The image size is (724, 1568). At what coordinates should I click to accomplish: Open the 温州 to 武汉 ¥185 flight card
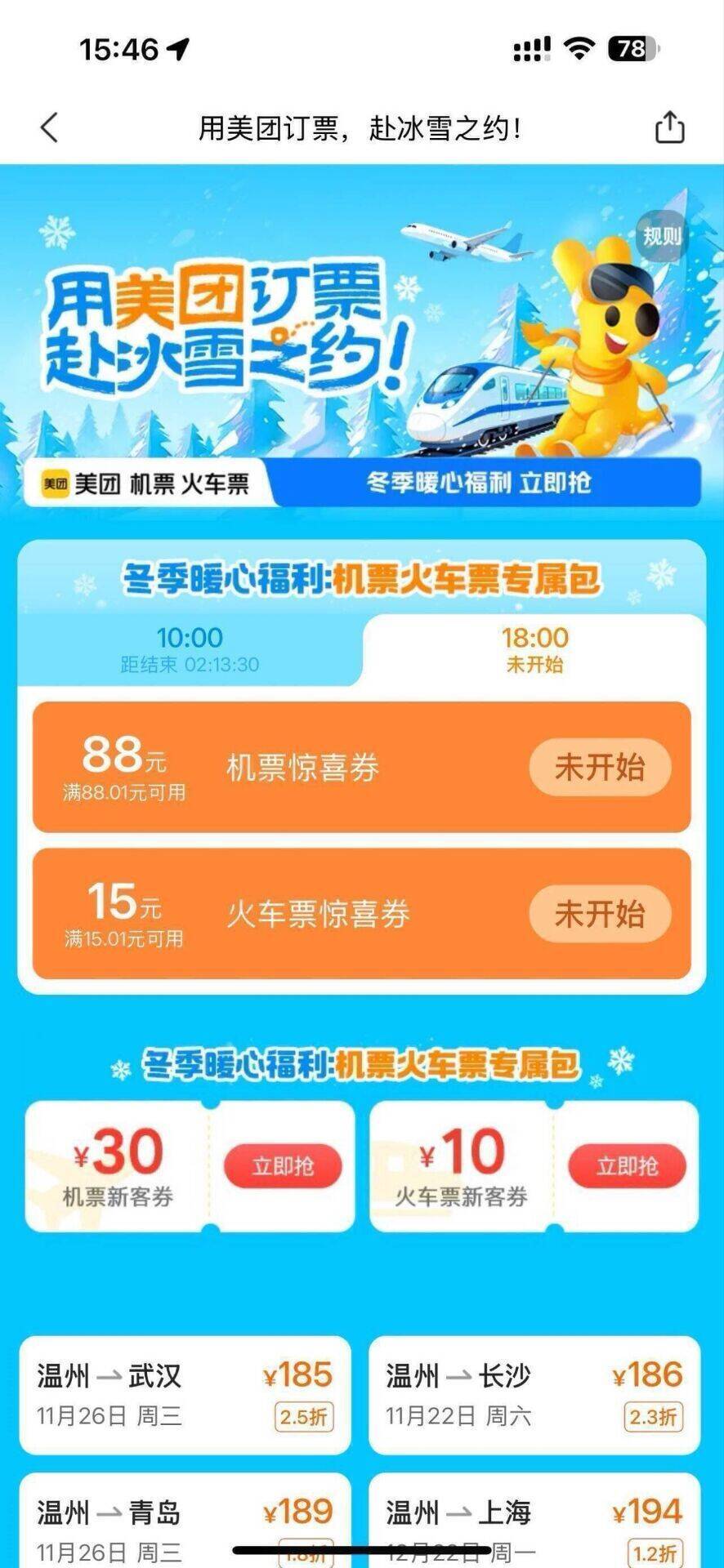pyautogui.click(x=185, y=1395)
